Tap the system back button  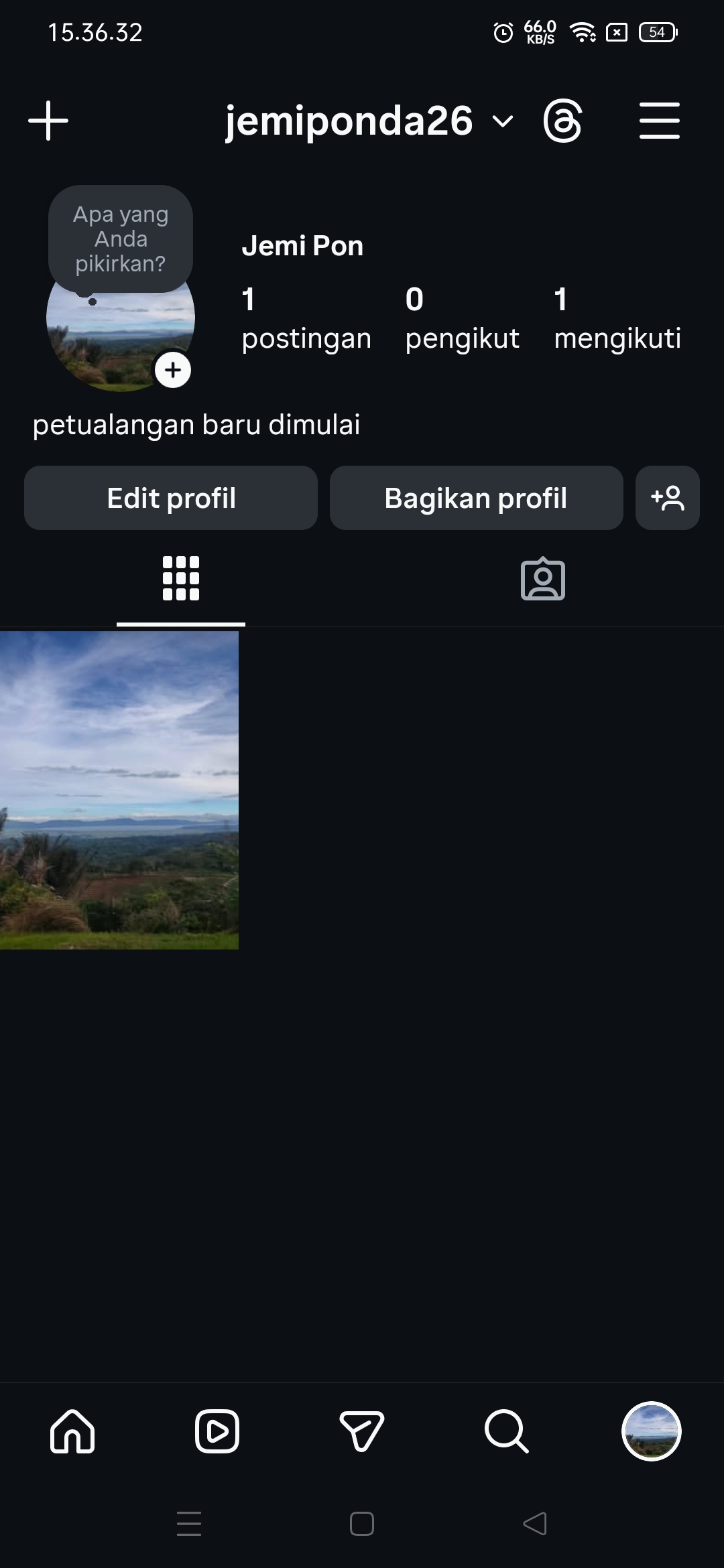pyautogui.click(x=535, y=1524)
